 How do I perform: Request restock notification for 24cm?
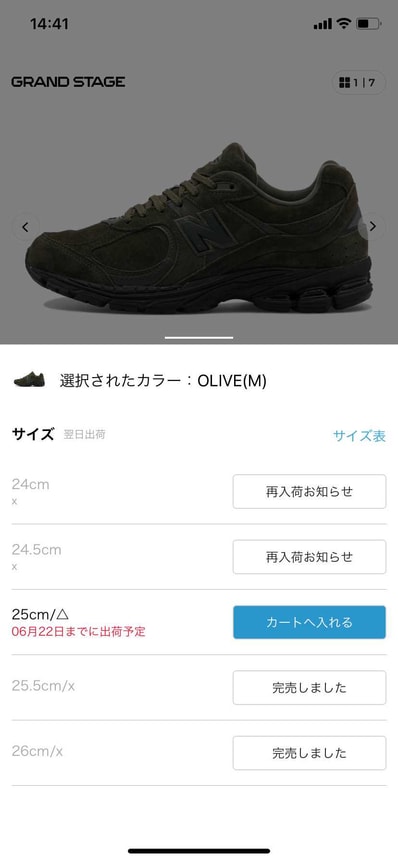pos(309,491)
